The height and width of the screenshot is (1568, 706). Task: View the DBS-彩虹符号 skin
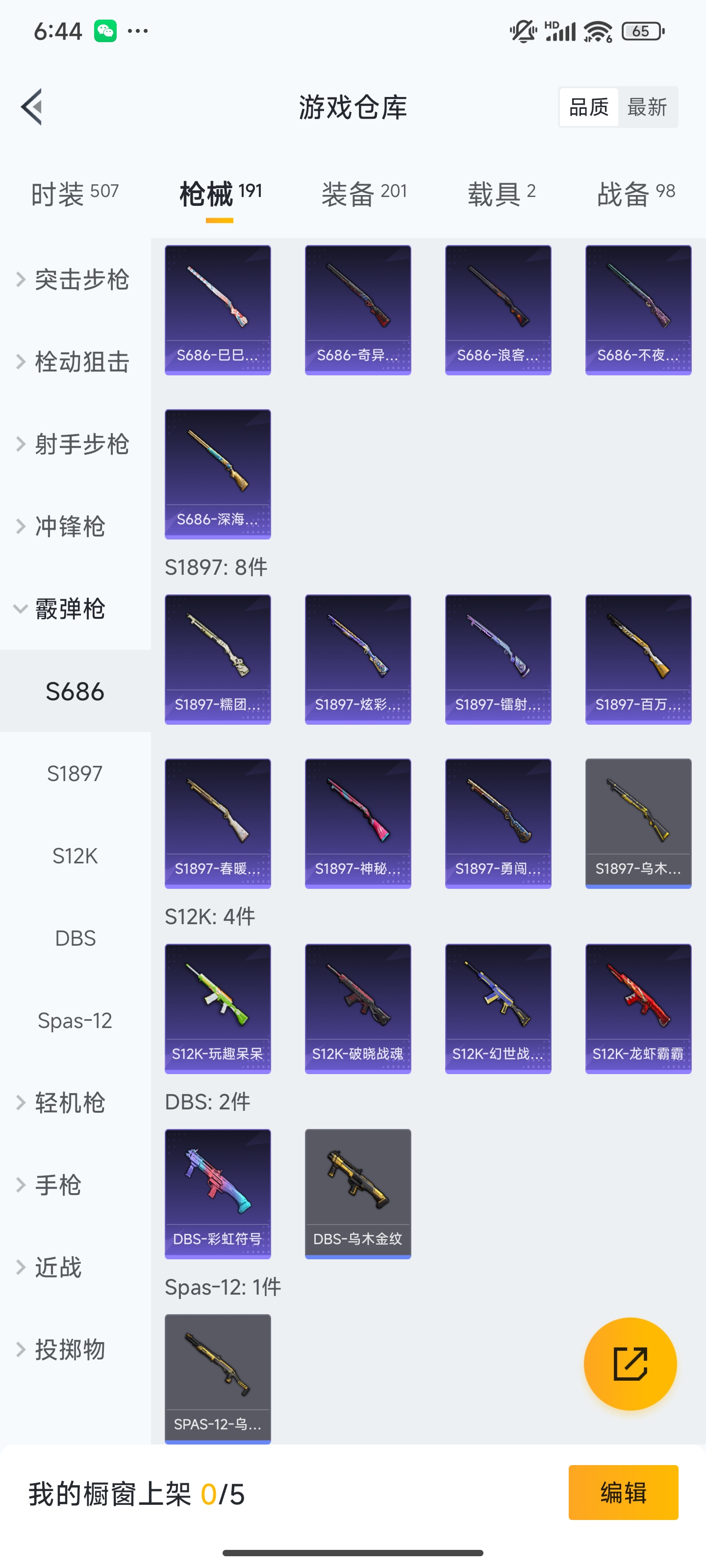point(218,1194)
